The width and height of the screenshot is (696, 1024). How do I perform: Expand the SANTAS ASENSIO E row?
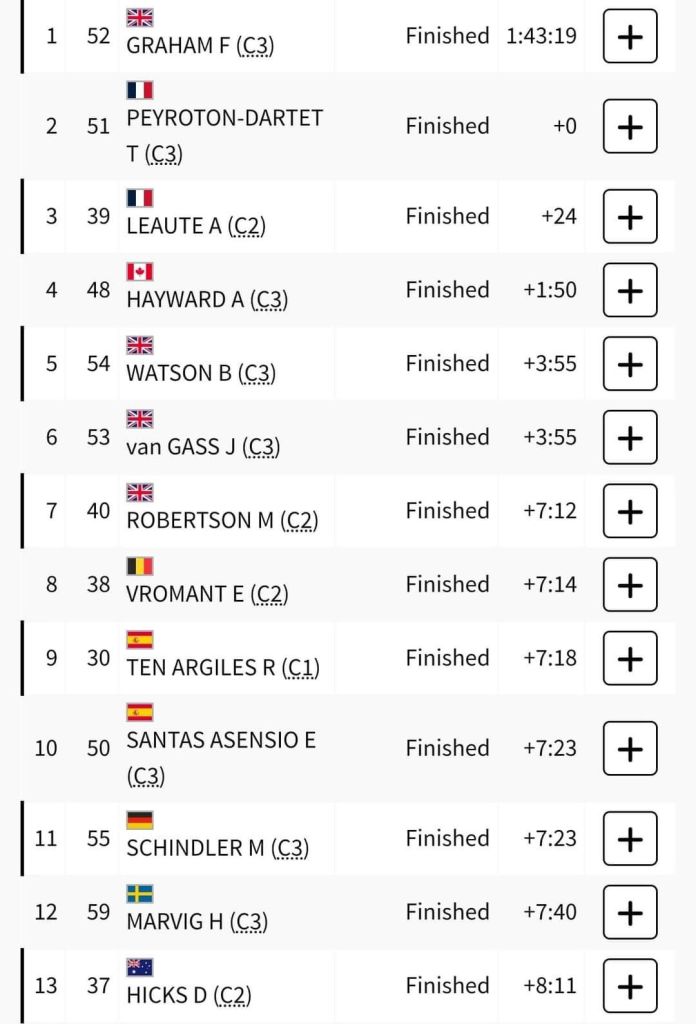pyautogui.click(x=630, y=749)
